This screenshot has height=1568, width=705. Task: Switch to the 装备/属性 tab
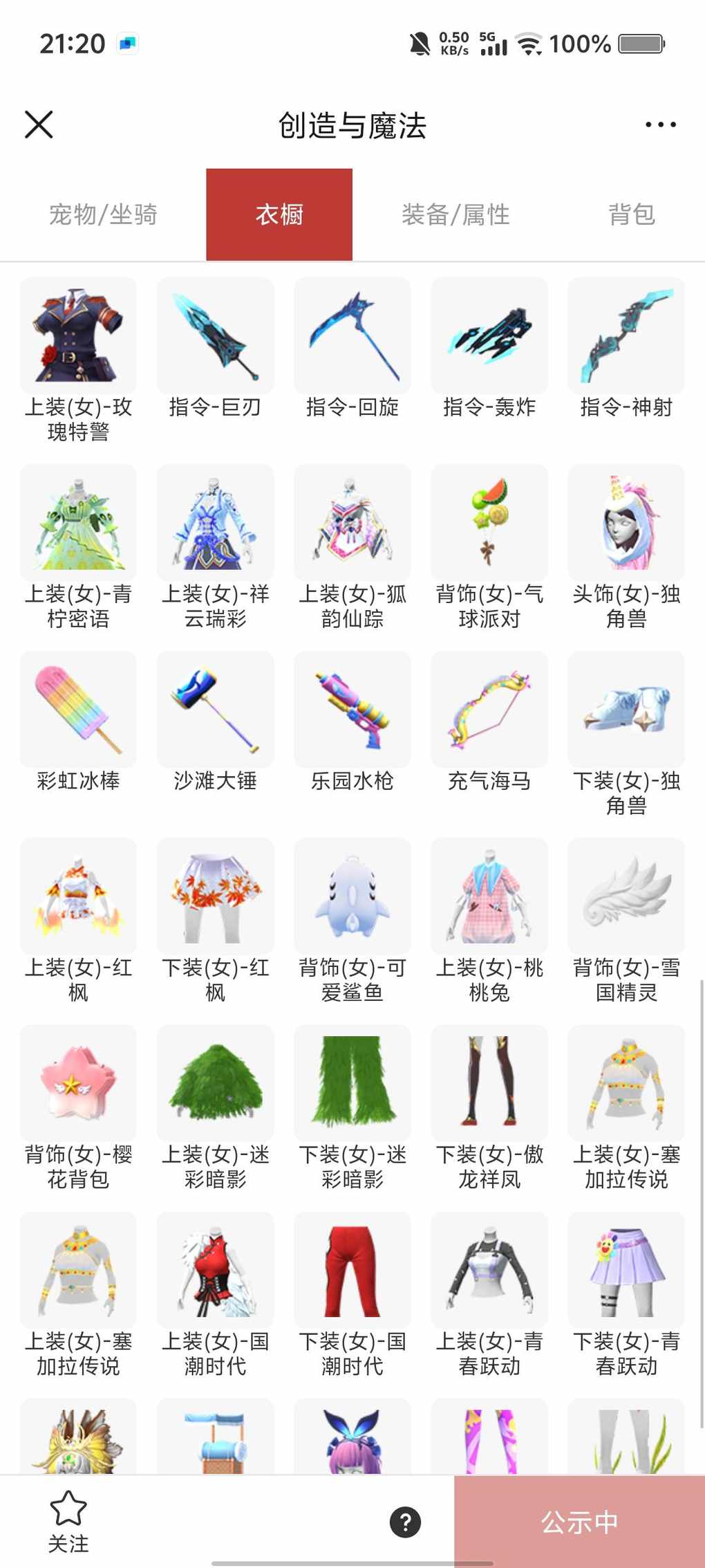455,214
